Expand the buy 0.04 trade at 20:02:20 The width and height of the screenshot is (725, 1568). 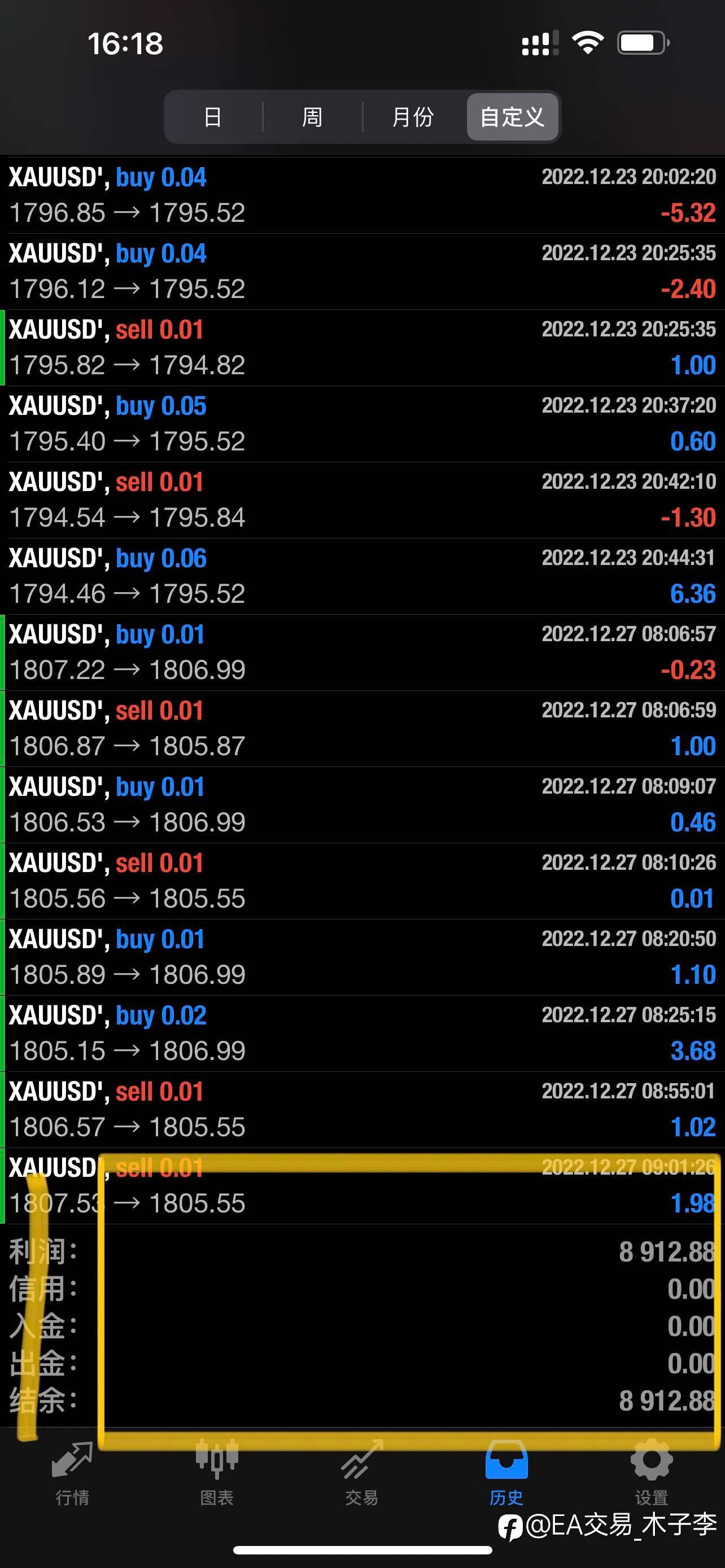pos(362,195)
